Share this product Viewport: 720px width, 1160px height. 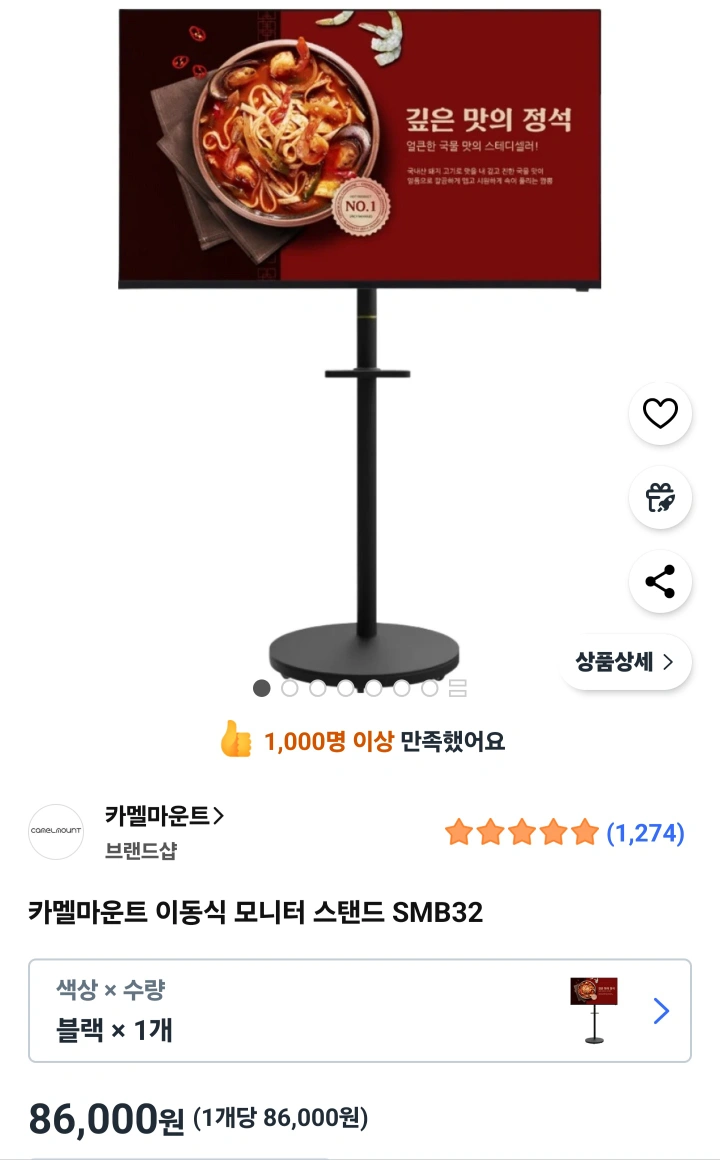[x=660, y=581]
